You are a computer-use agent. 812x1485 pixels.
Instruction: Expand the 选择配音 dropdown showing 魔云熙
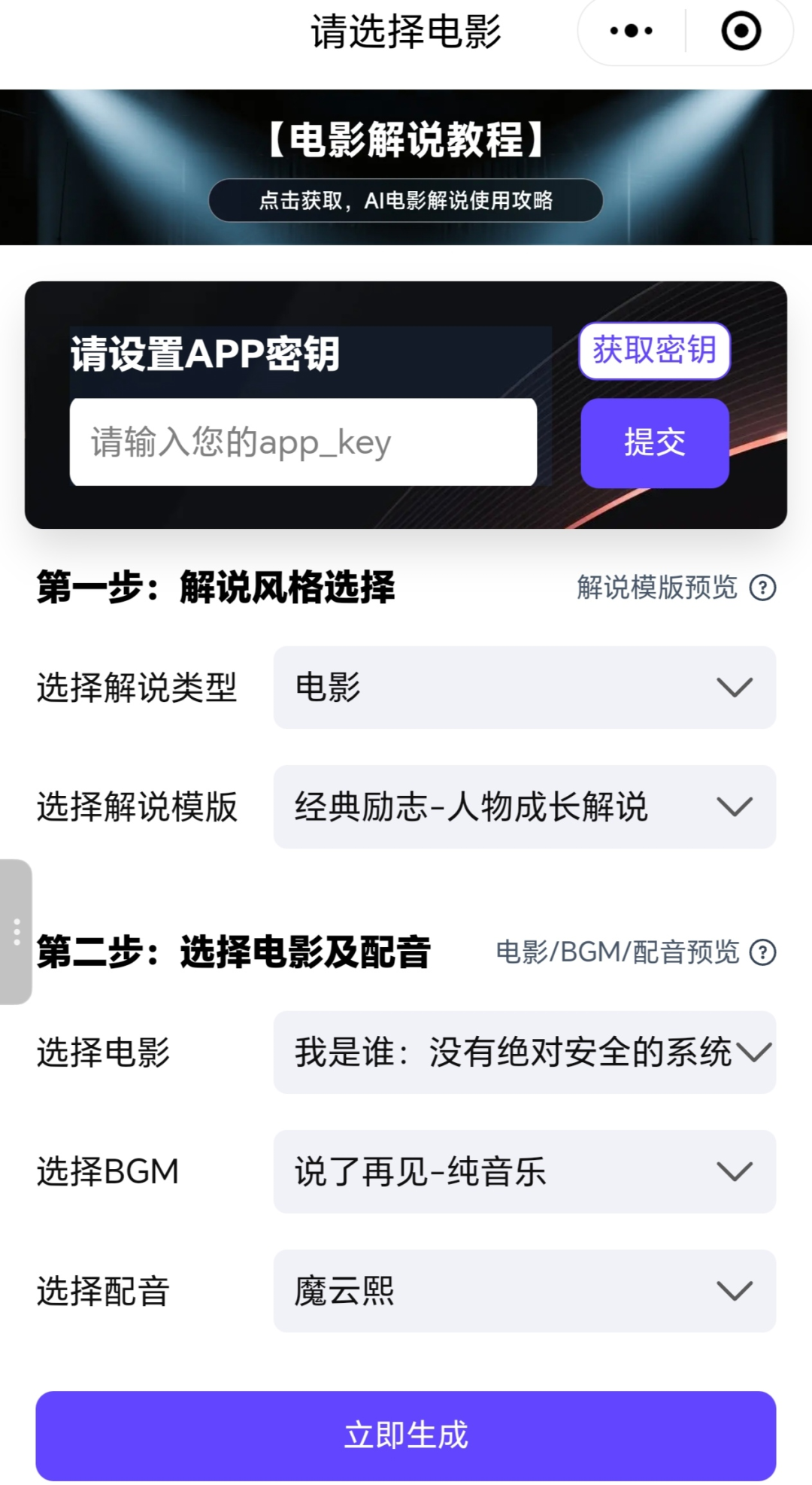pyautogui.click(x=524, y=1292)
